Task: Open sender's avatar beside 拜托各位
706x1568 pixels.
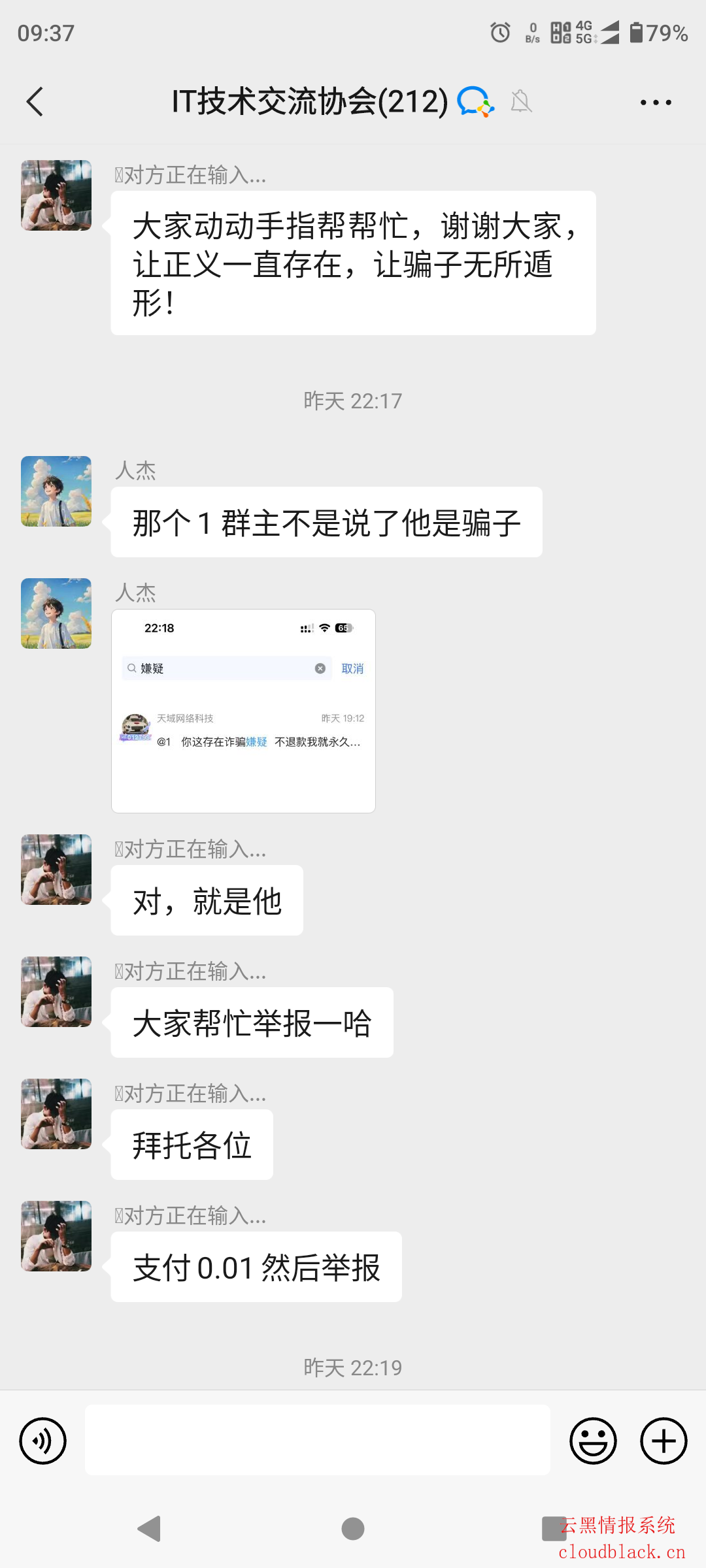Action: coord(56,1114)
